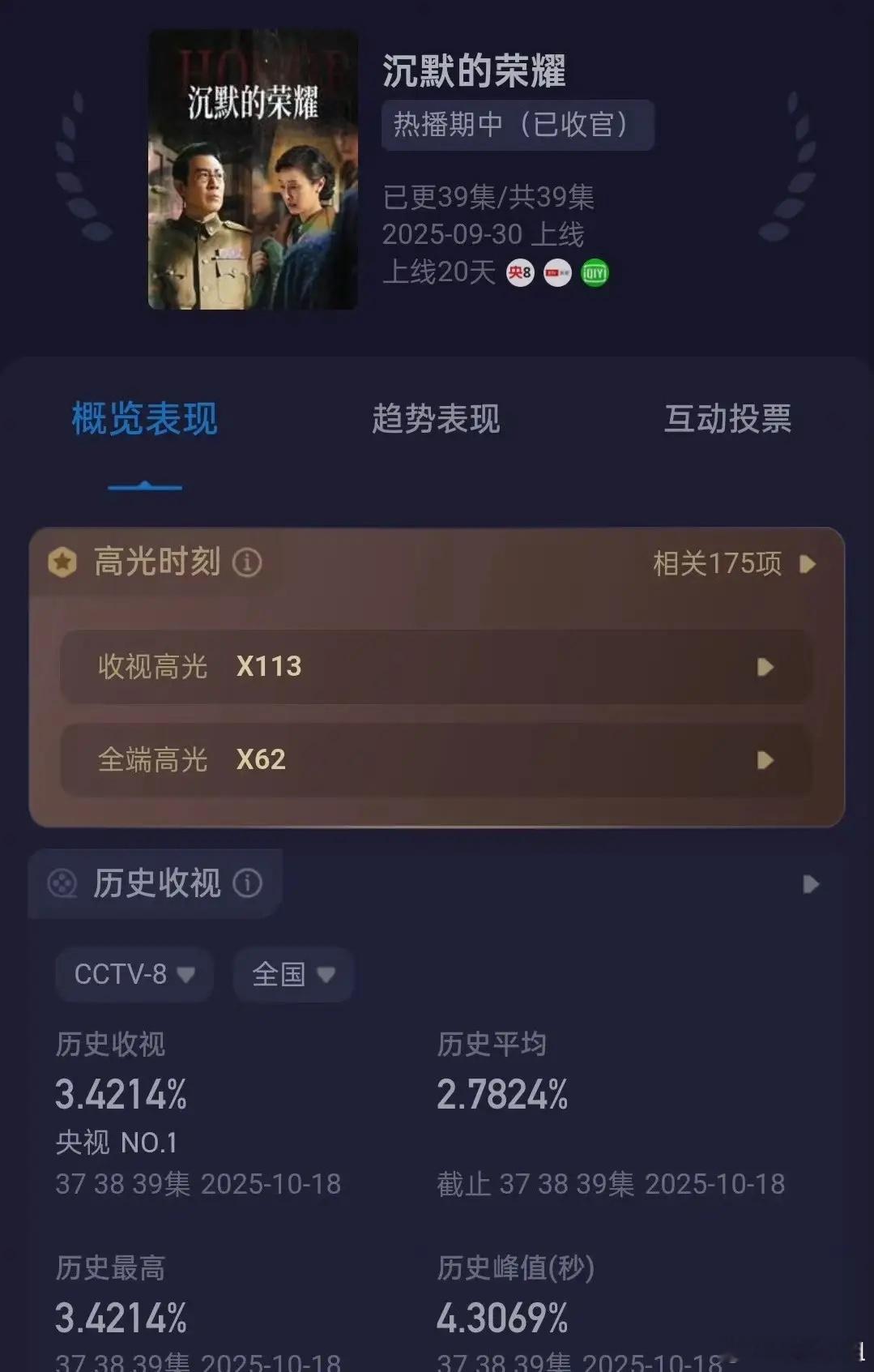Screen dimensions: 874x1372
Task: Open the info icon next to 历史收视
Action: [x=247, y=884]
